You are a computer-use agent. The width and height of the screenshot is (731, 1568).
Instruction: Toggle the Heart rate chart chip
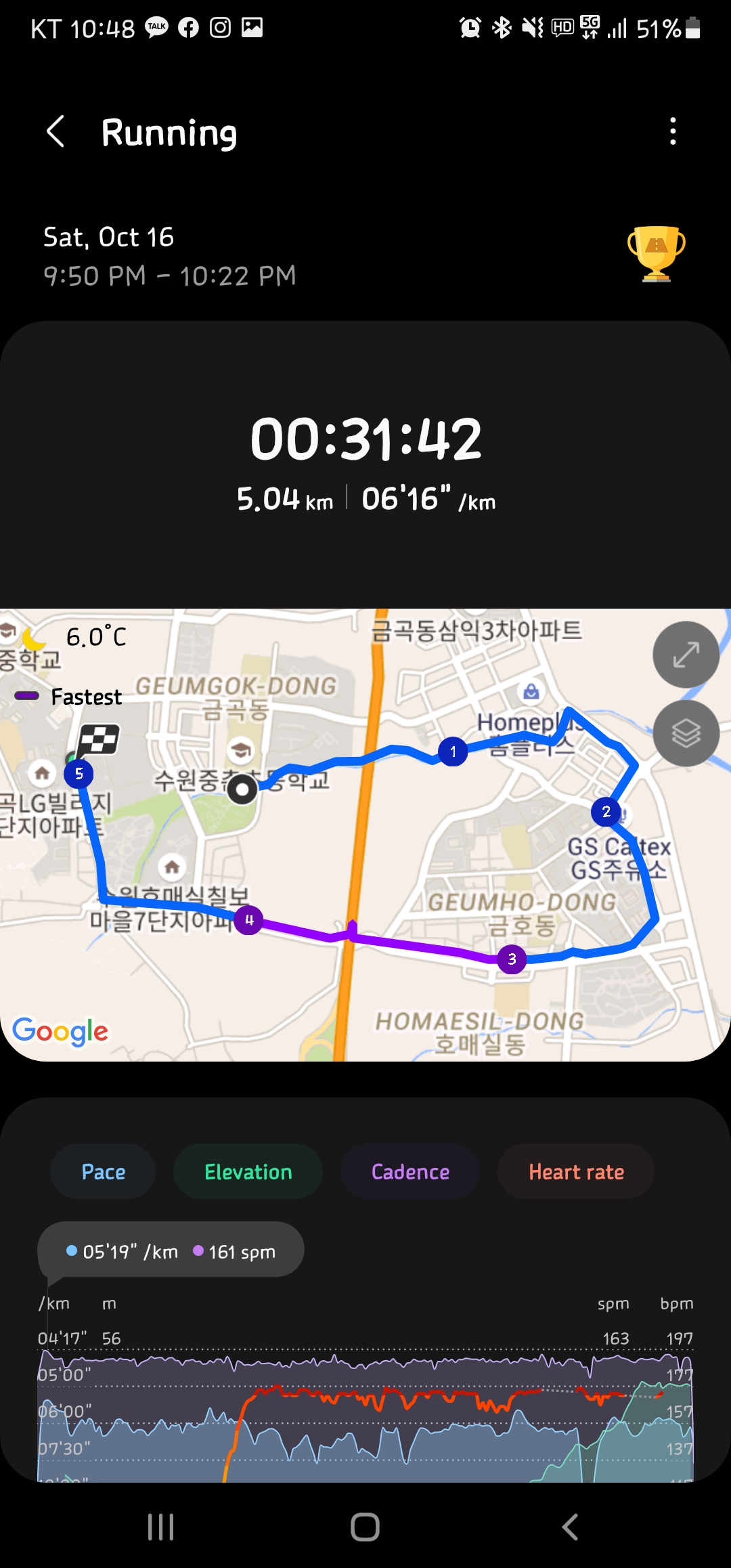(x=576, y=1172)
